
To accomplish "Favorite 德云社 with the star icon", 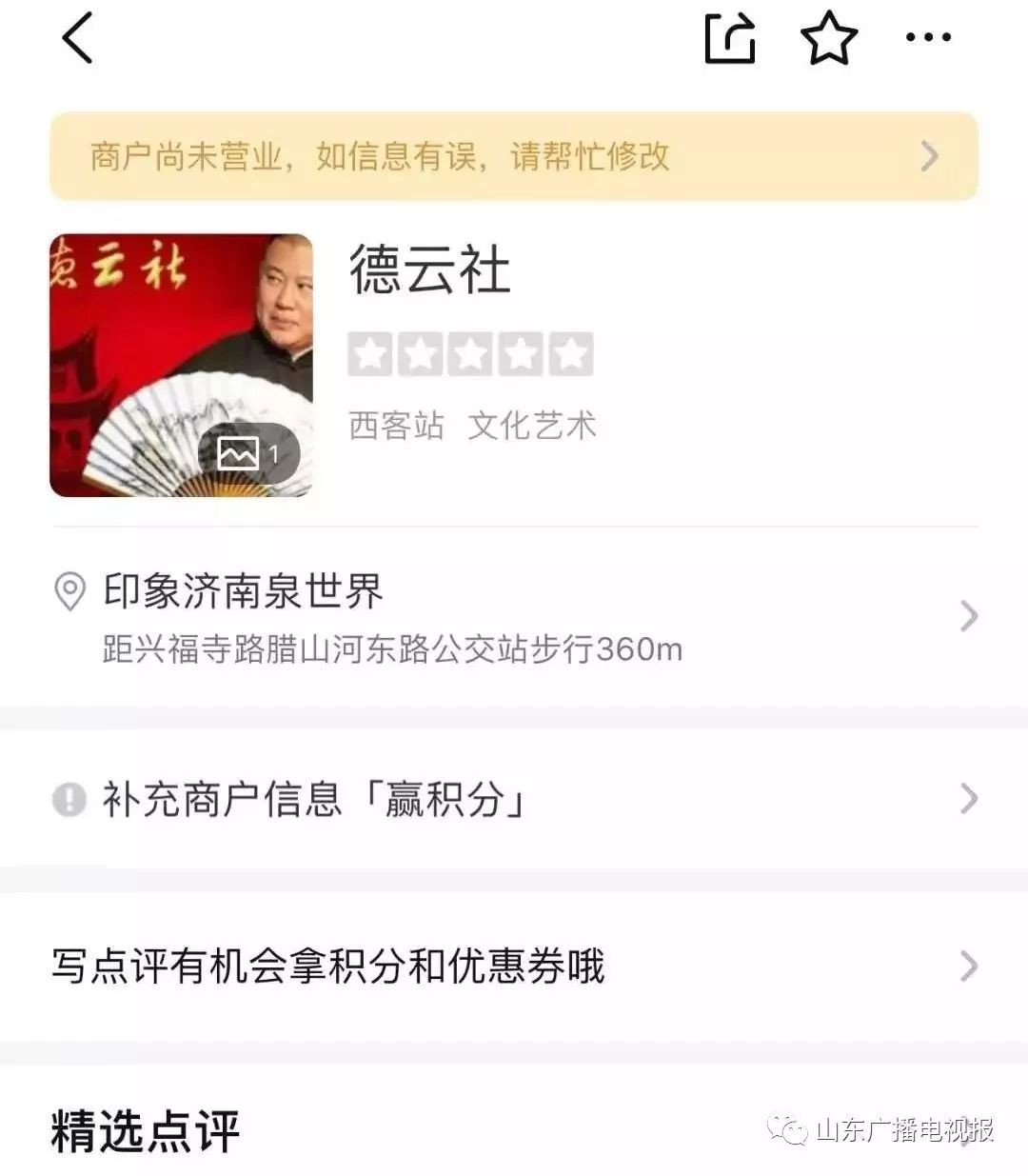I will (x=828, y=39).
